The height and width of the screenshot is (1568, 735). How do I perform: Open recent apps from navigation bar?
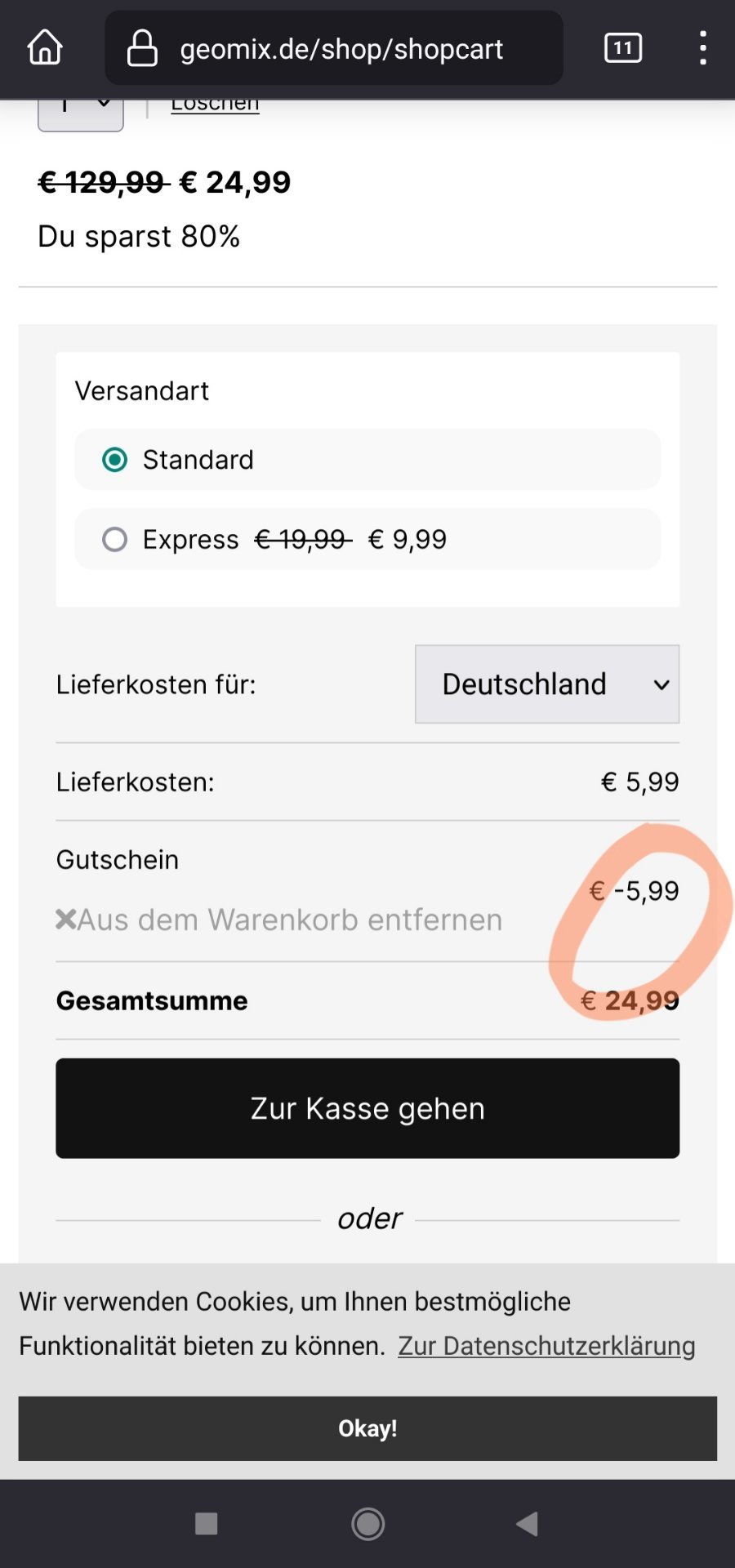[207, 1524]
